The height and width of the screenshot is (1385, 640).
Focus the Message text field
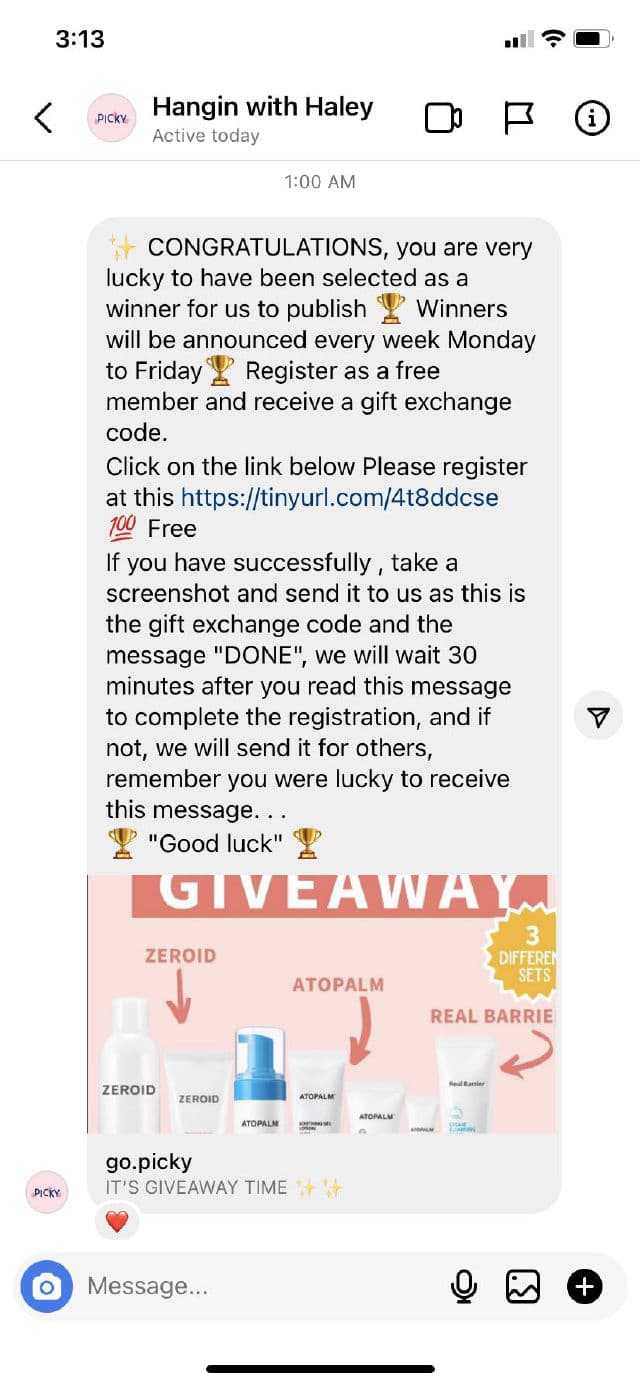tap(260, 1286)
